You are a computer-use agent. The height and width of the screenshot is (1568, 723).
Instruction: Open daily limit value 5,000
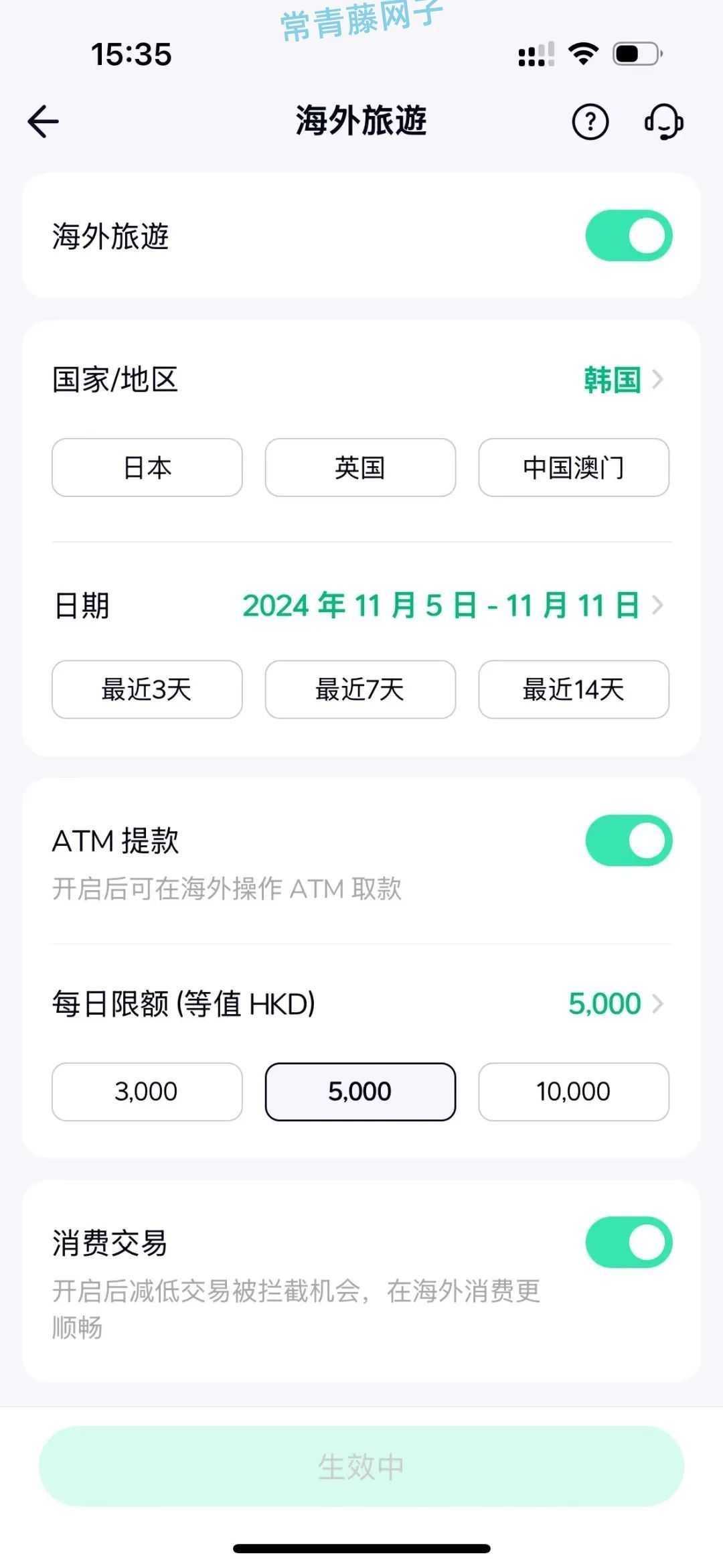(616, 1003)
